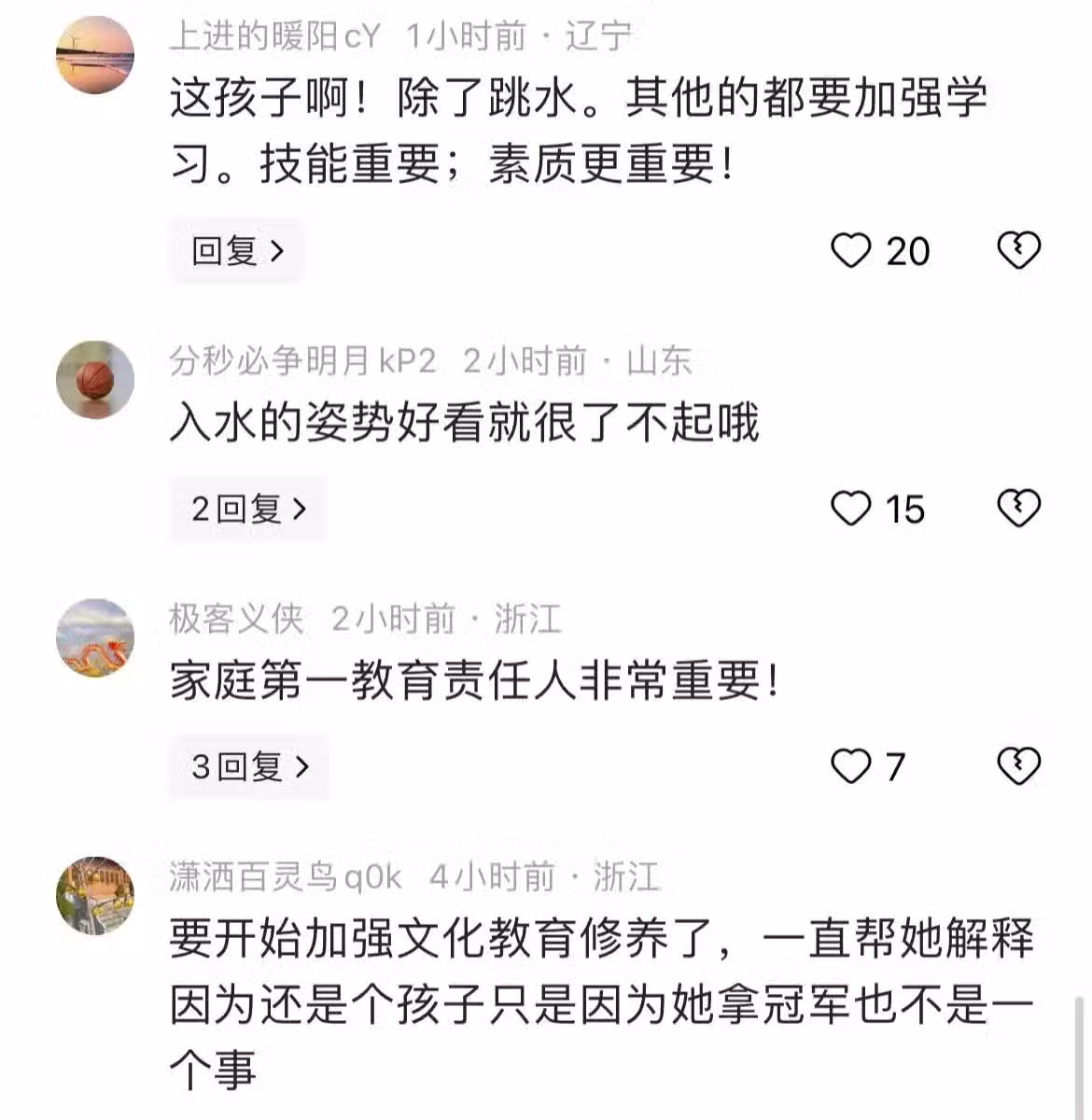
Task: Dislike the comment by 上进的暖阳cY
Action: coord(1018,251)
